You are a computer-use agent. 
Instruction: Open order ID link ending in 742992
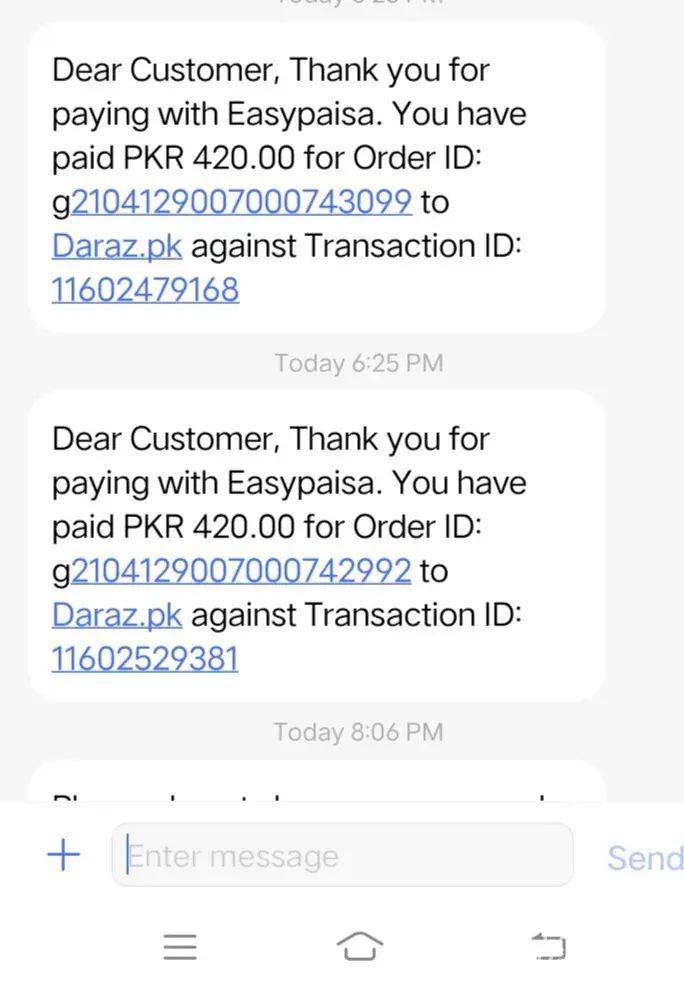tap(241, 572)
